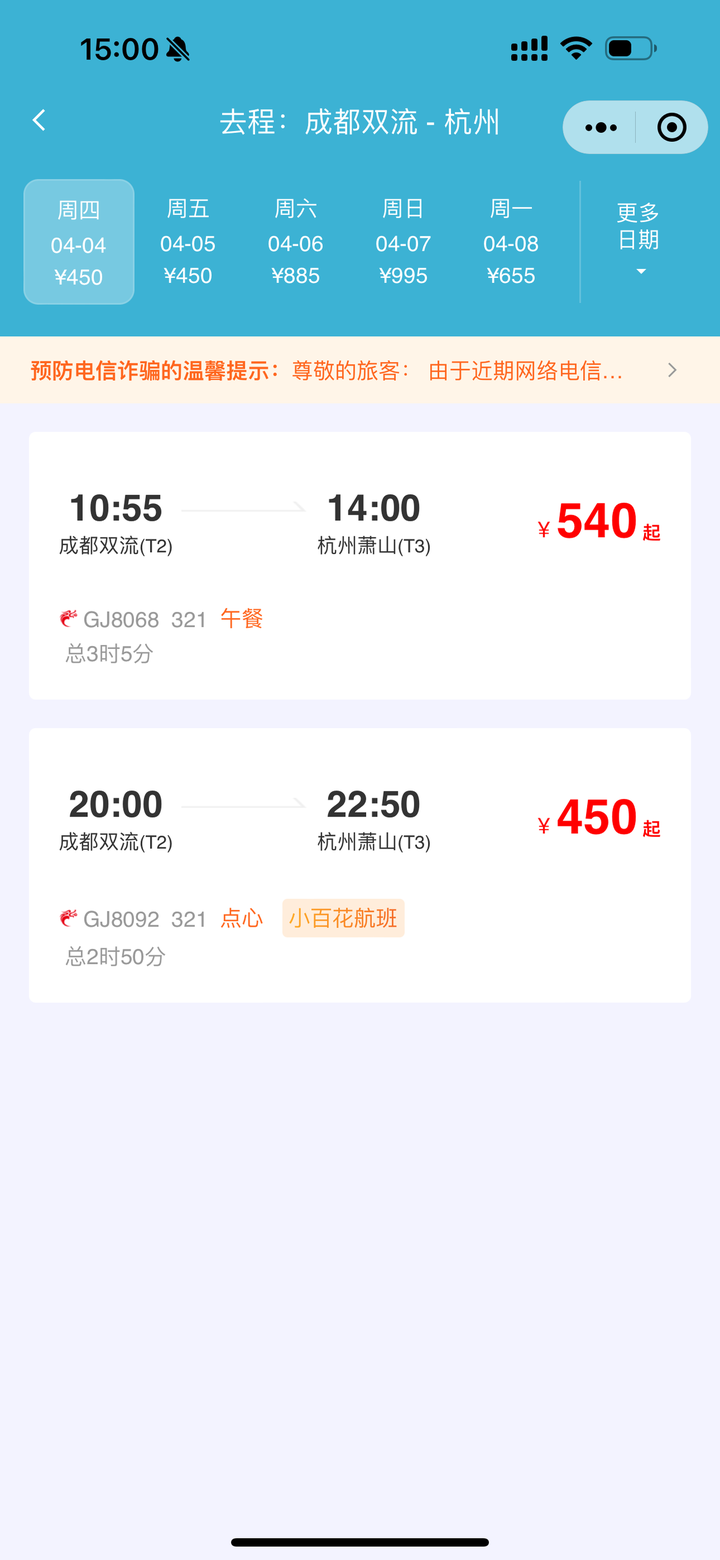Open the telecom fraud warning notice
Screen dimensions: 720x1560
(x=360, y=371)
